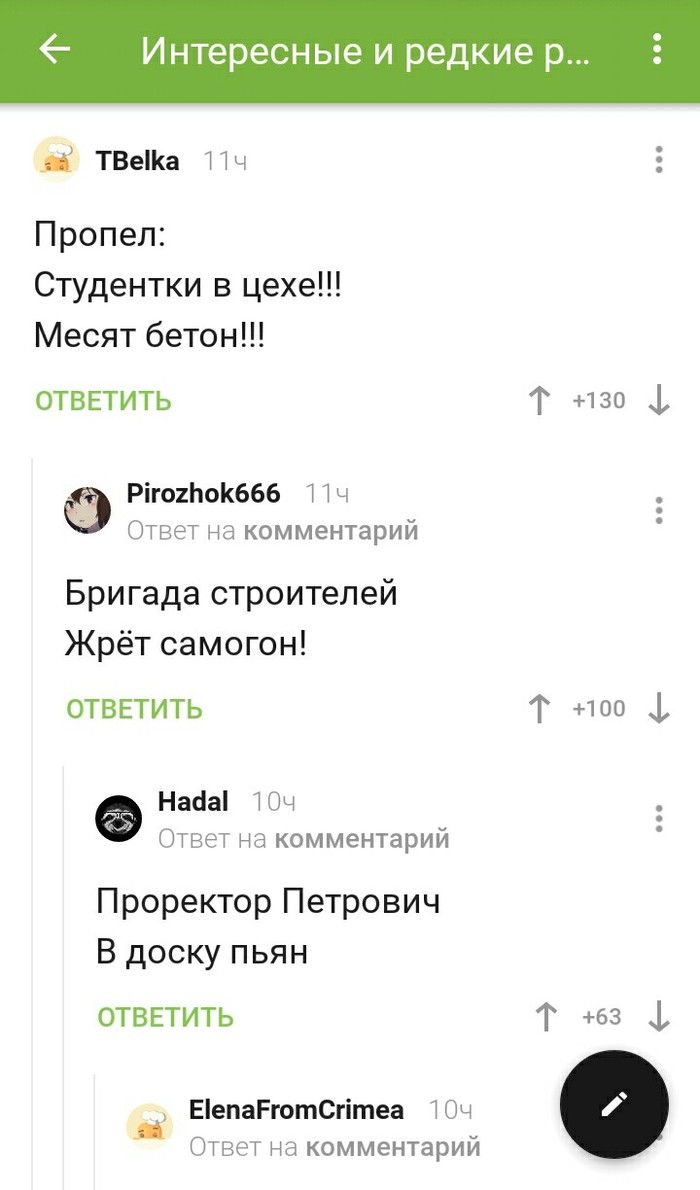Downvote Pirozhok666's comment
This screenshot has width=700, height=1190.
[659, 709]
